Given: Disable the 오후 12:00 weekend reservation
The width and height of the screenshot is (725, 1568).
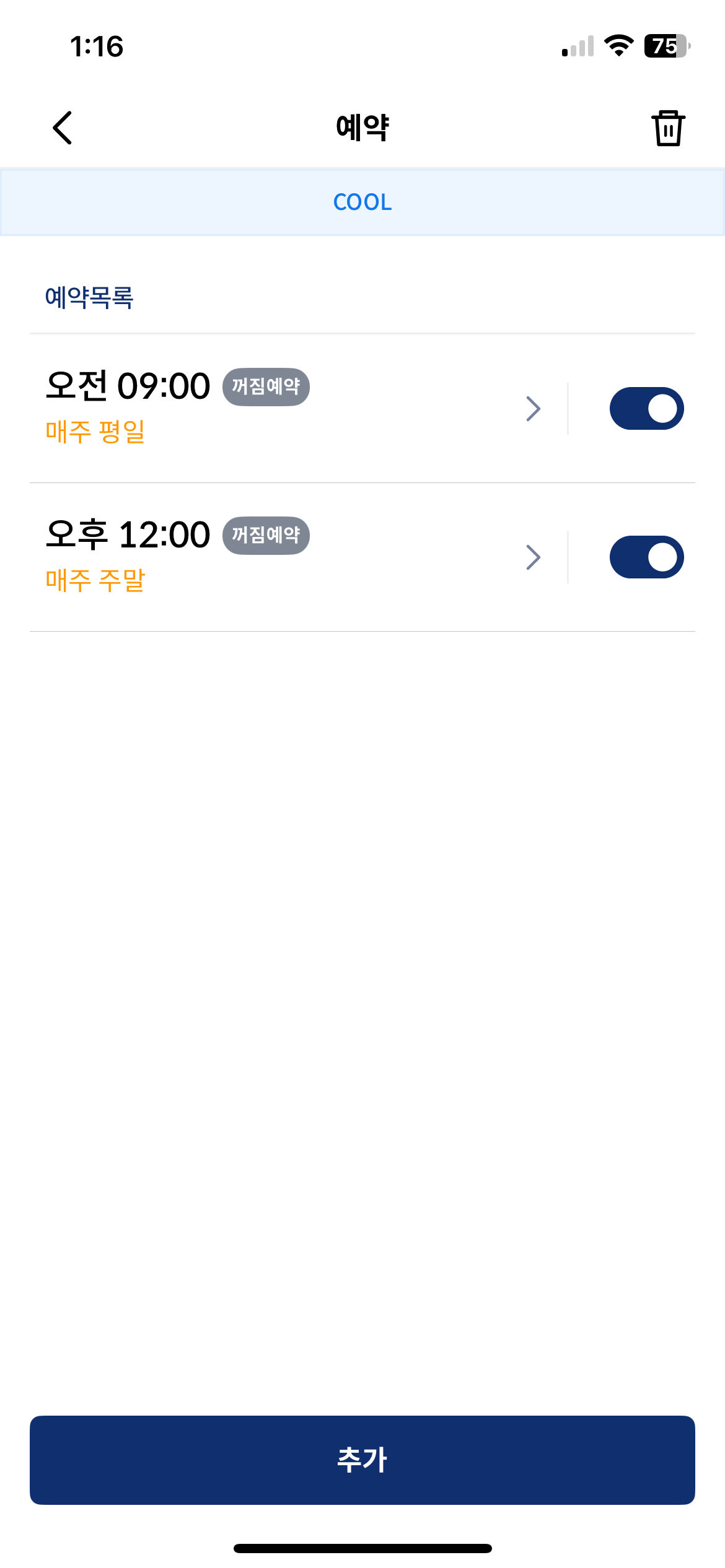Looking at the screenshot, I should click(647, 557).
